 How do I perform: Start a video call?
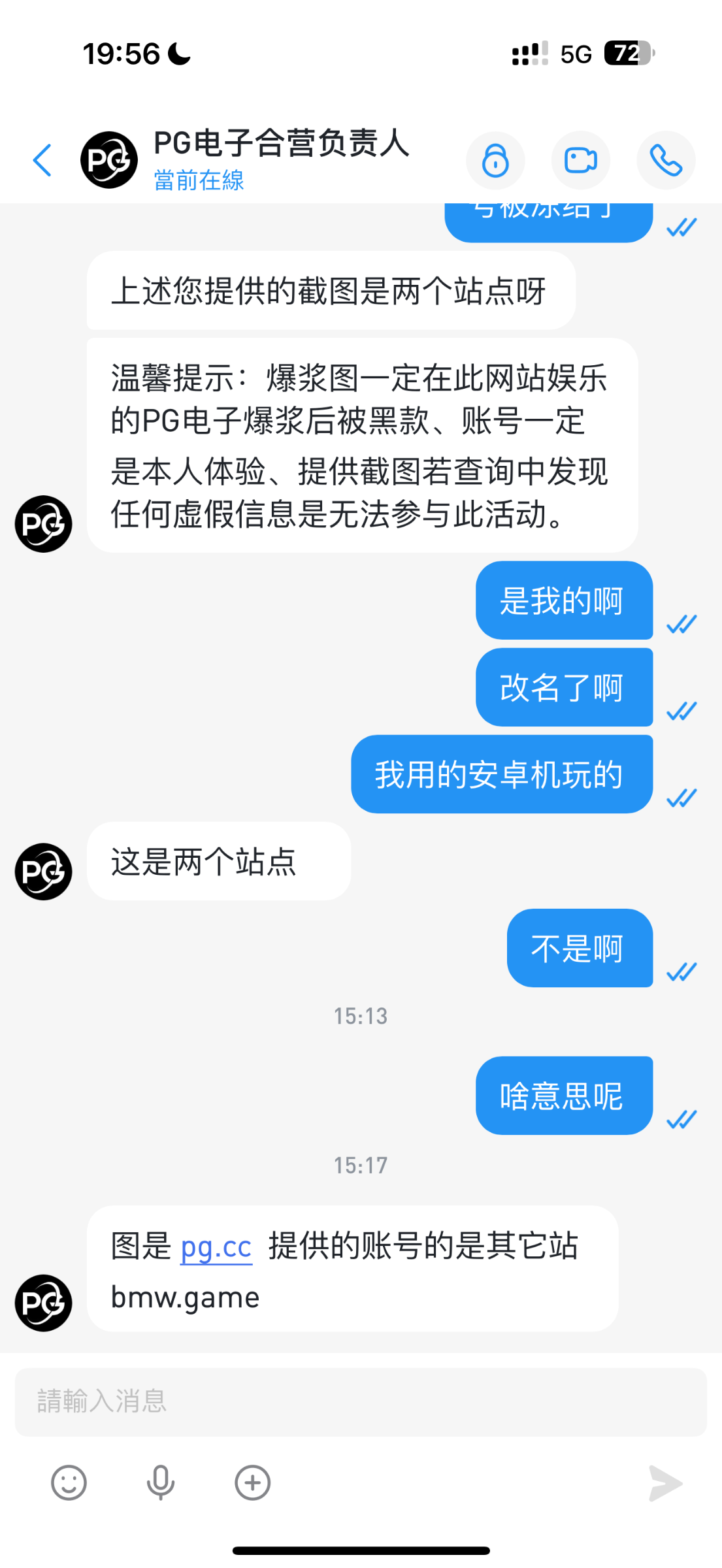[x=580, y=160]
